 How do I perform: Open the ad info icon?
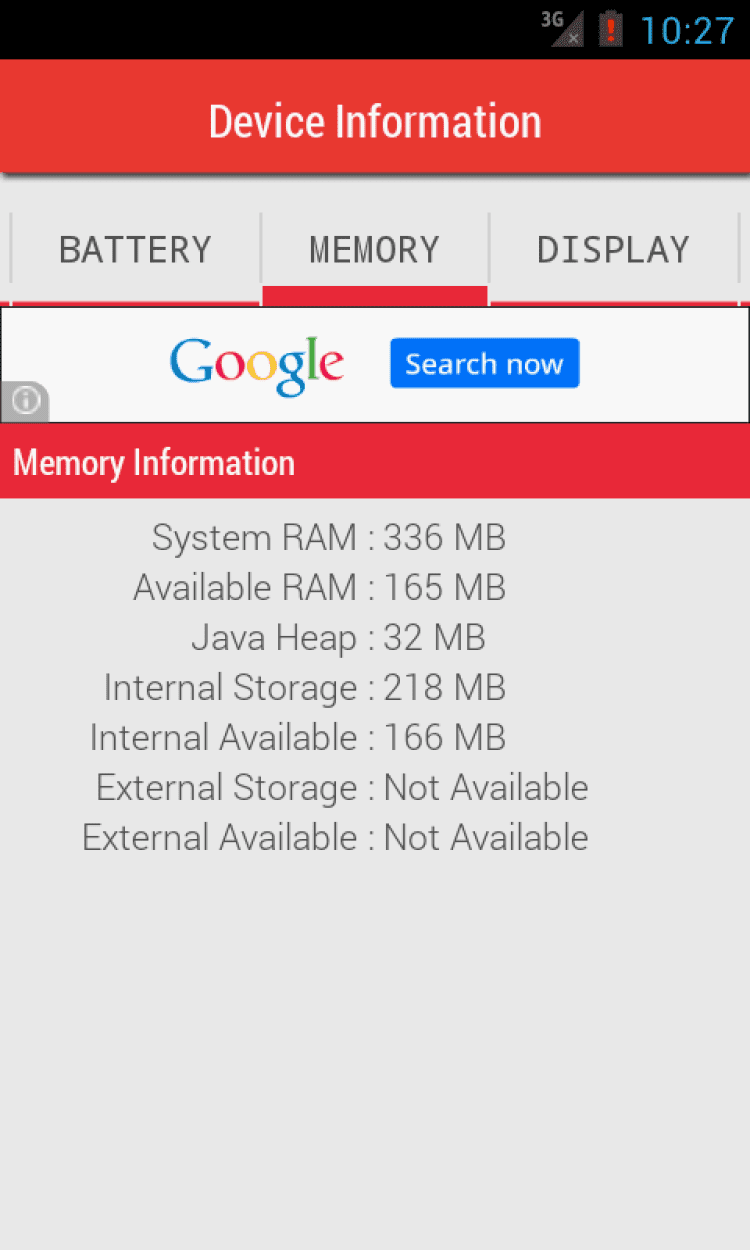(25, 401)
